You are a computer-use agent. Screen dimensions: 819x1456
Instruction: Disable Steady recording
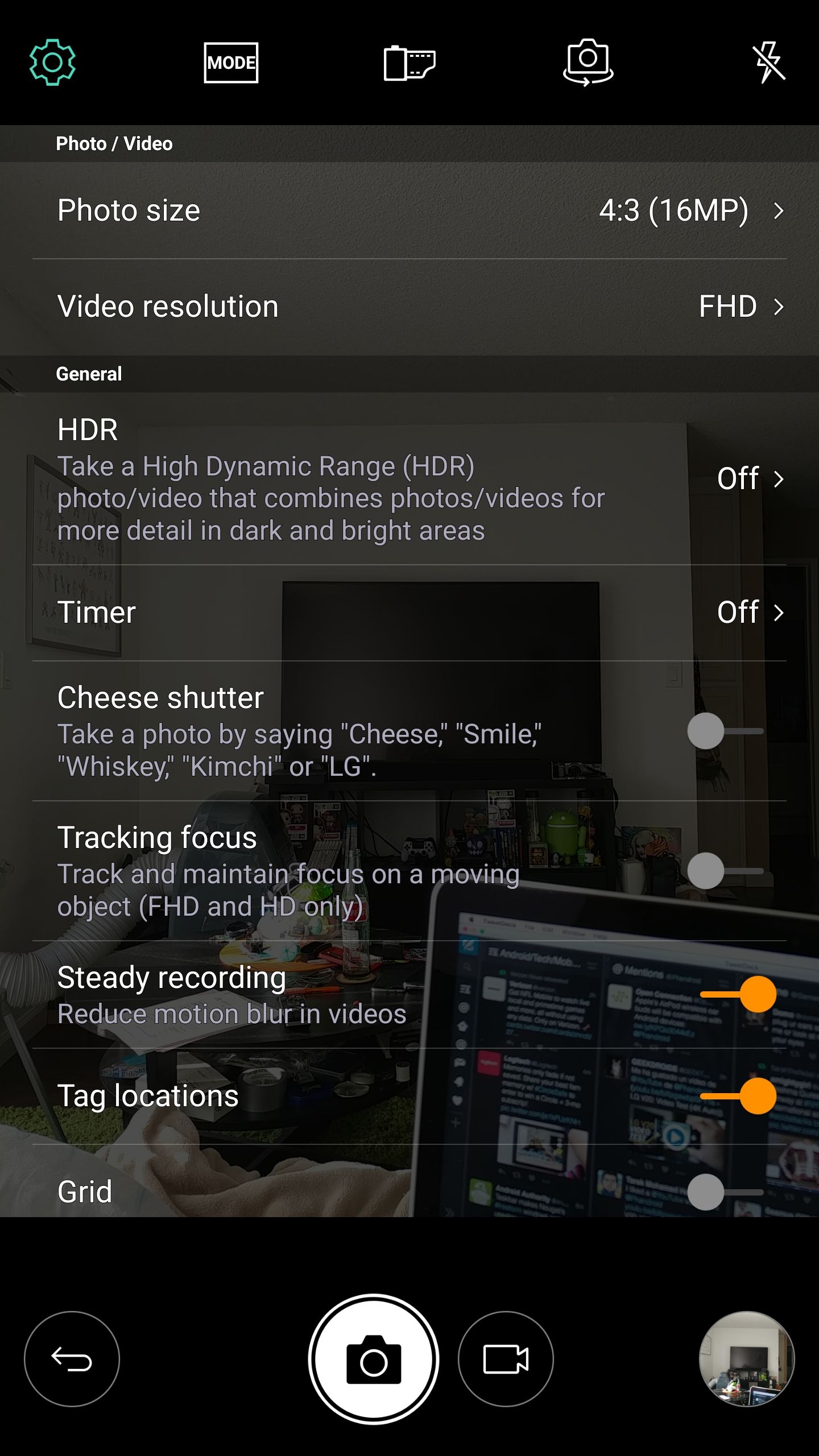point(738,994)
